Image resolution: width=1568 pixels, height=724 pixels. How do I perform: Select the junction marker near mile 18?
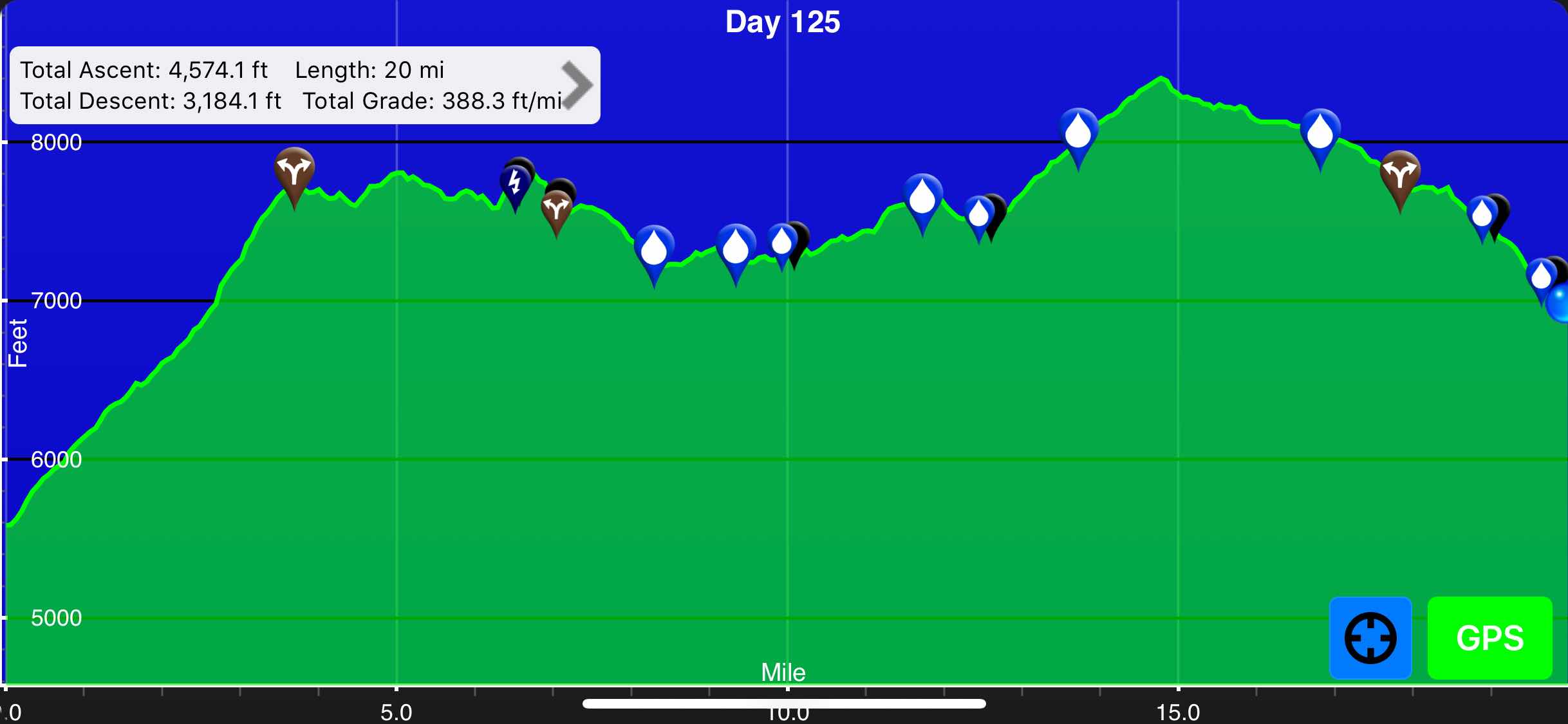coord(1400,174)
